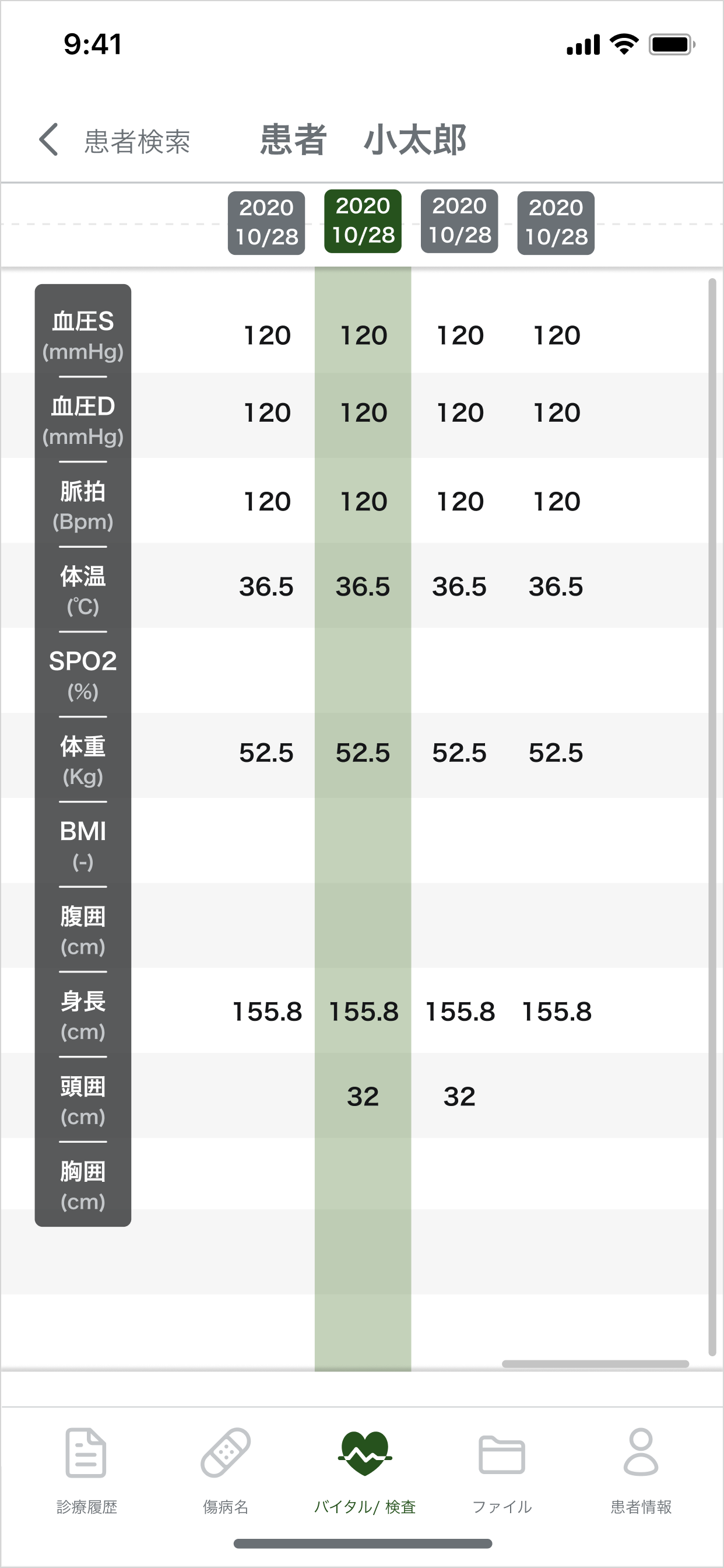This screenshot has width=724, height=1568.
Task: Switch to the ファイル tab
Action: tap(502, 1468)
